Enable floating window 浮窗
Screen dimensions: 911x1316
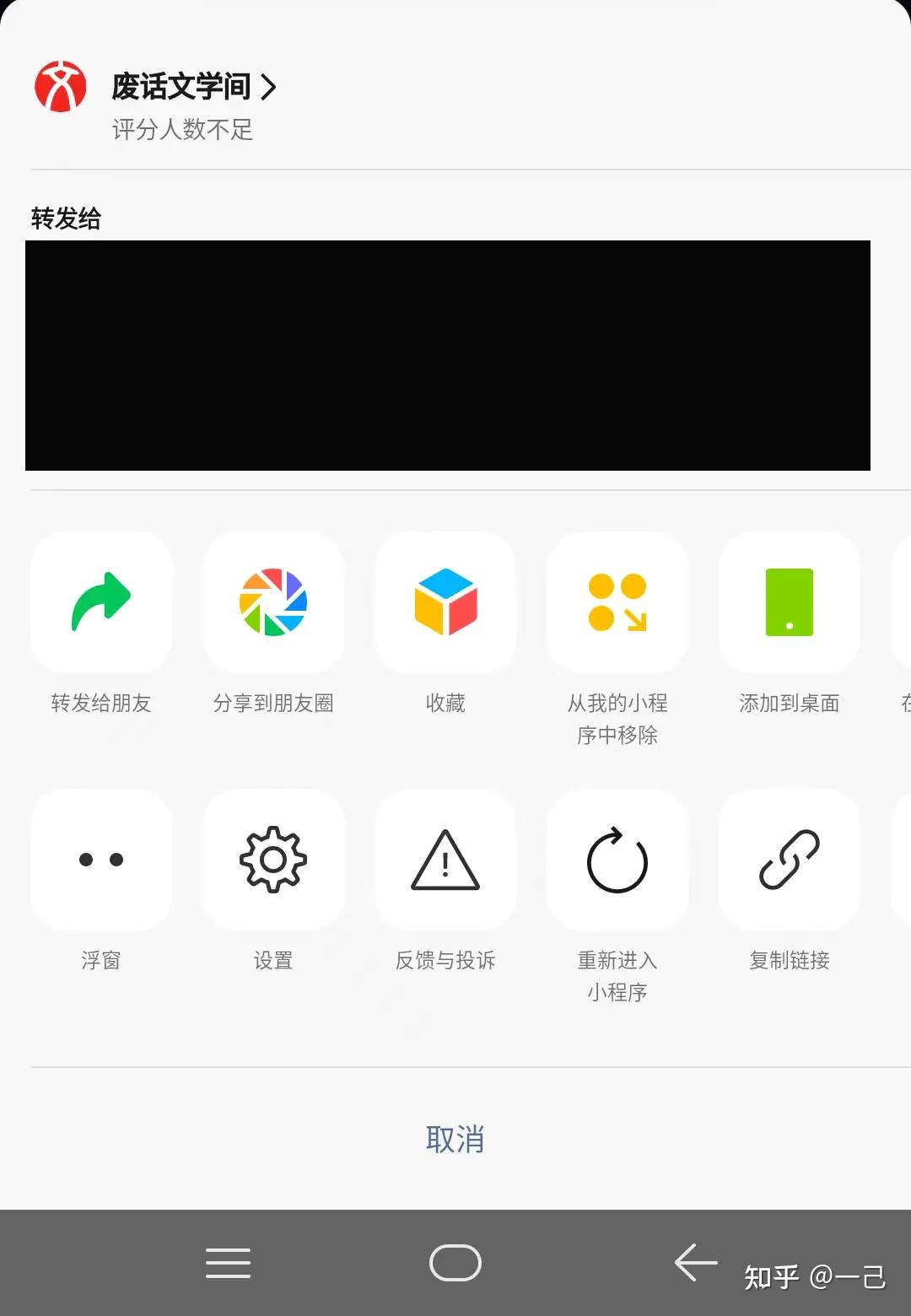pos(101,860)
